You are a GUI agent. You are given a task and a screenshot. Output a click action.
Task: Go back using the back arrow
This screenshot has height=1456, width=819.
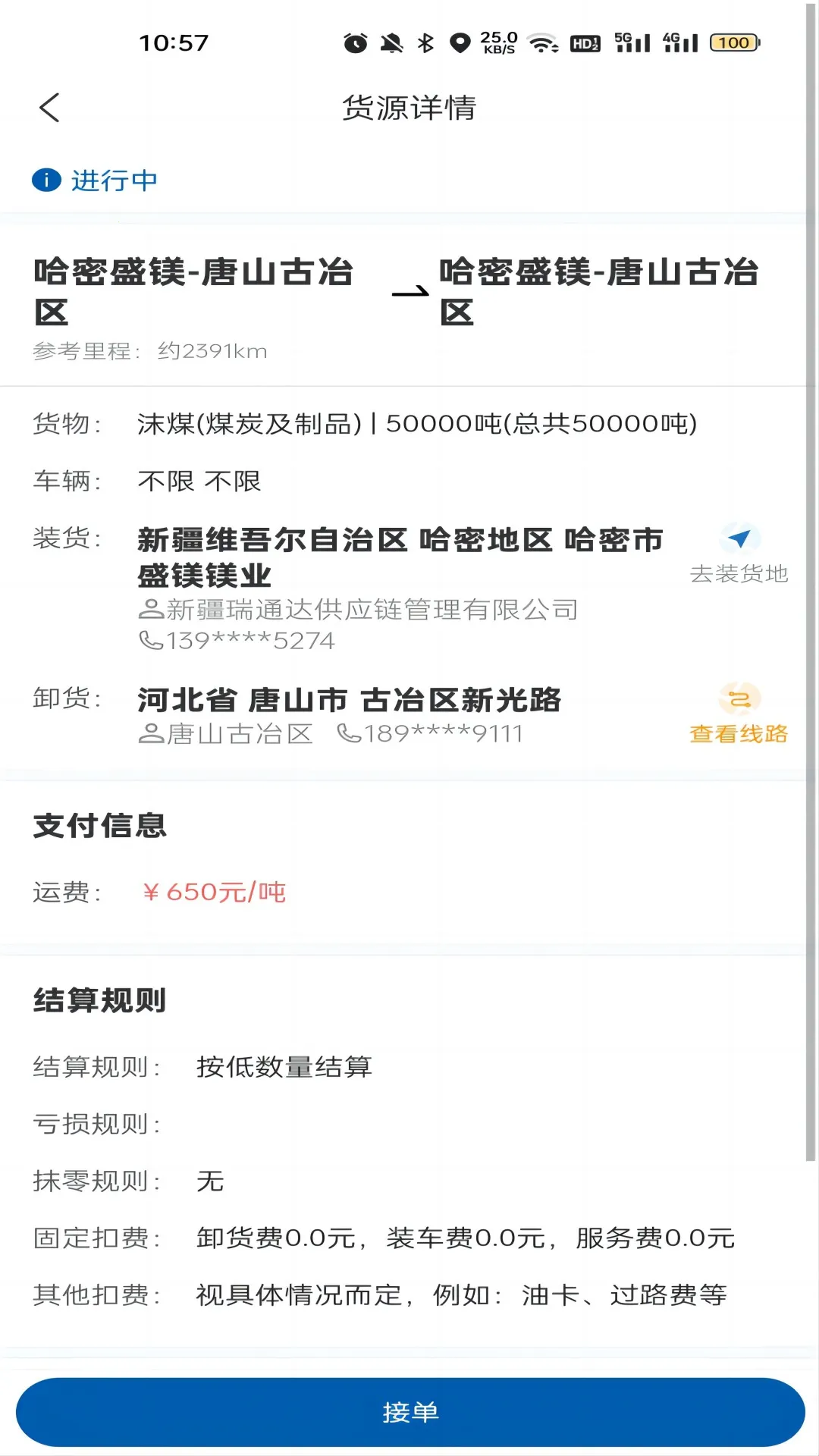(50, 107)
